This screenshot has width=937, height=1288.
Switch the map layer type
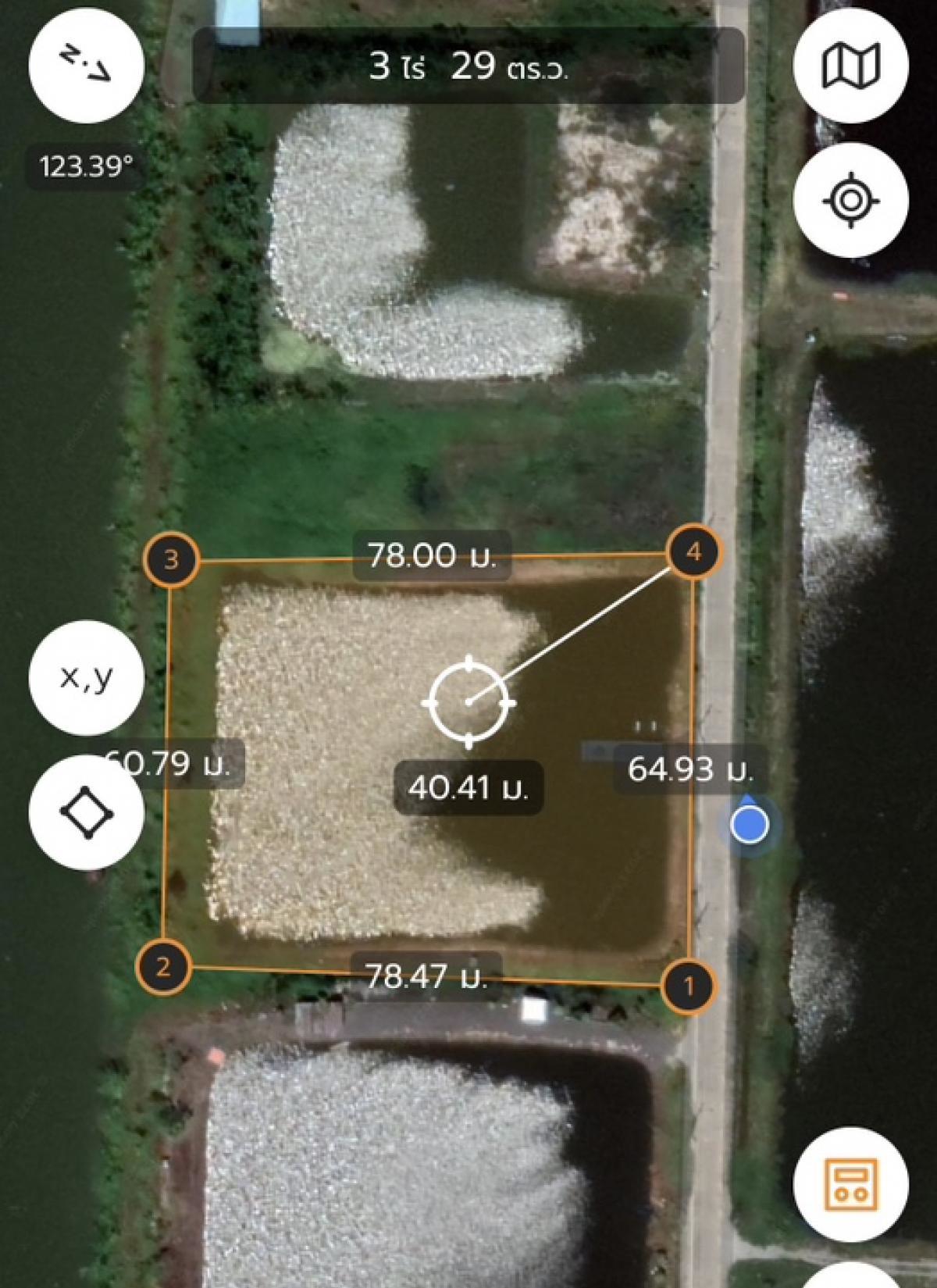(x=850, y=66)
